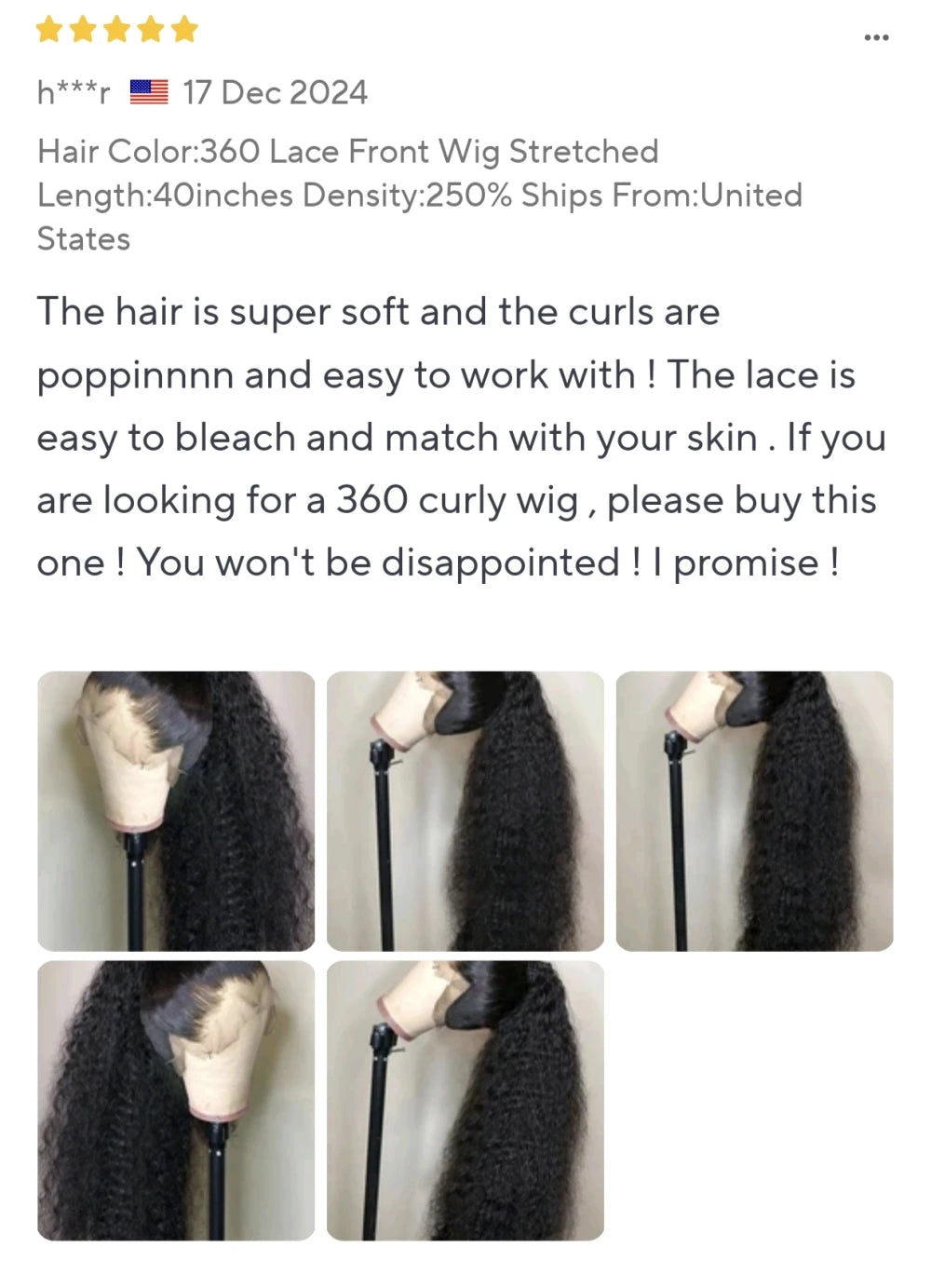Open review photo with hair falling on right of lace cap

[x=176, y=810]
